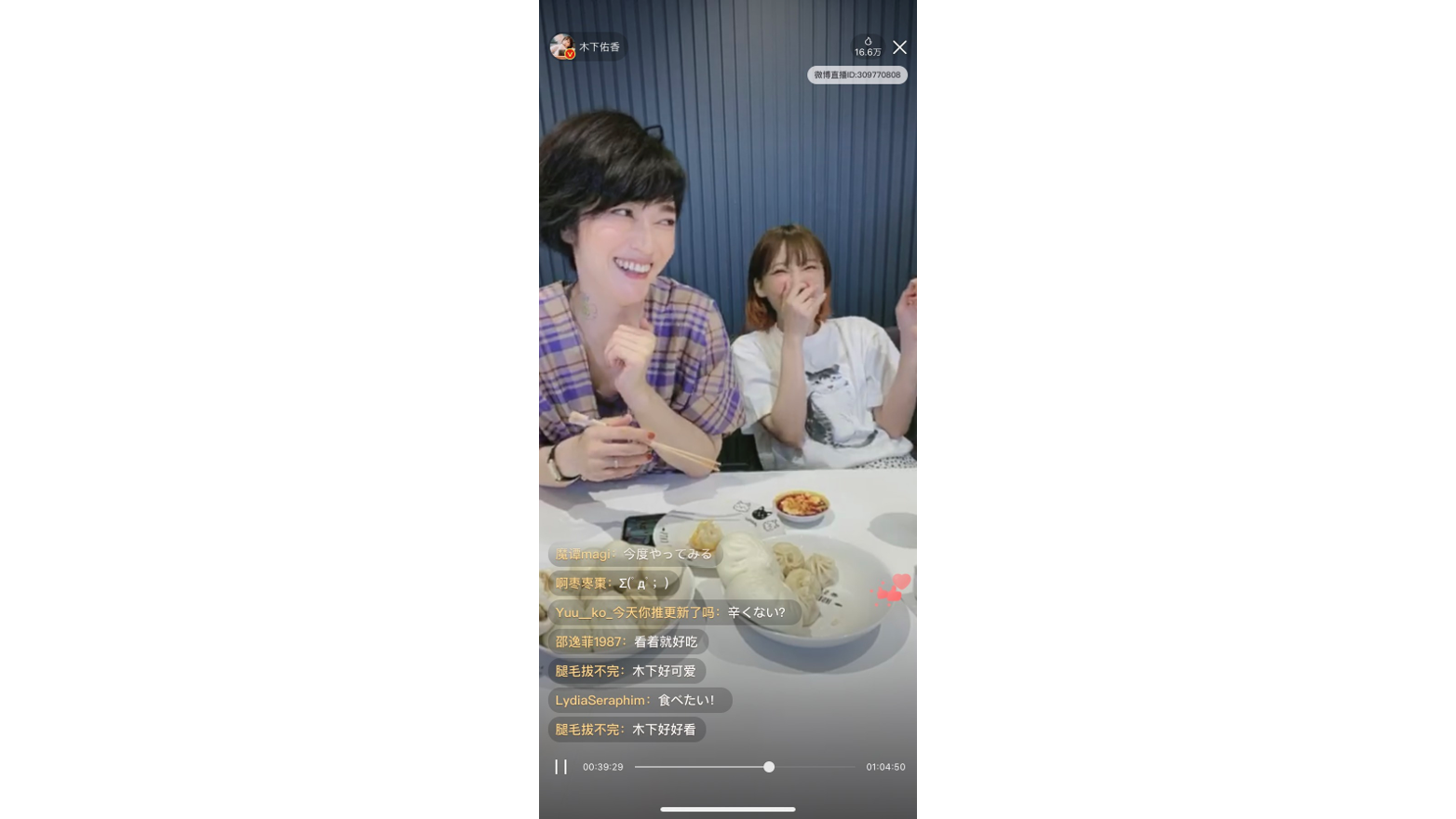
Task: Close the live stream player
Action: (899, 47)
